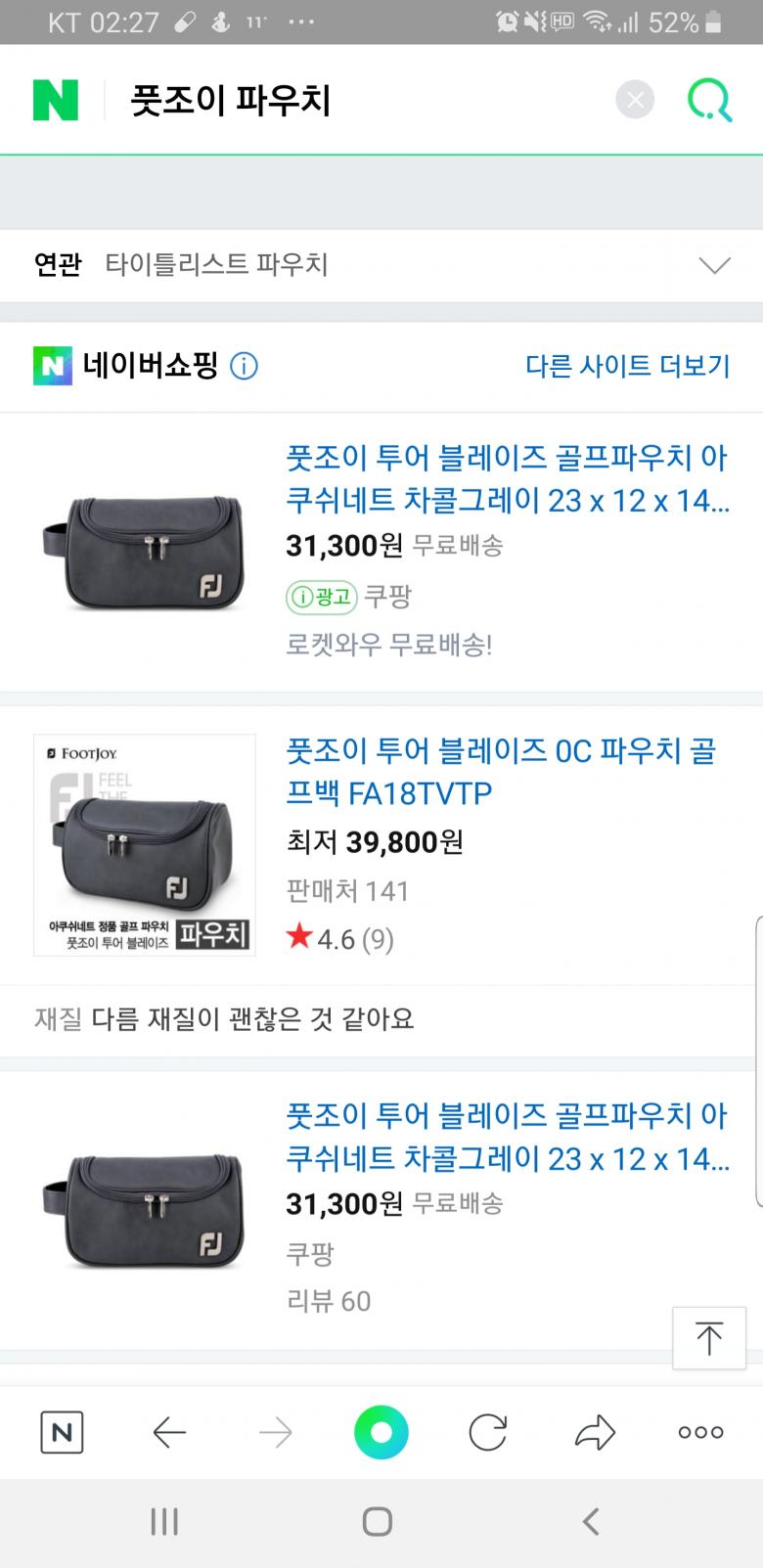The image size is (763, 1568).
Task: Open Naver home from bottom toolbar
Action: [62, 1433]
